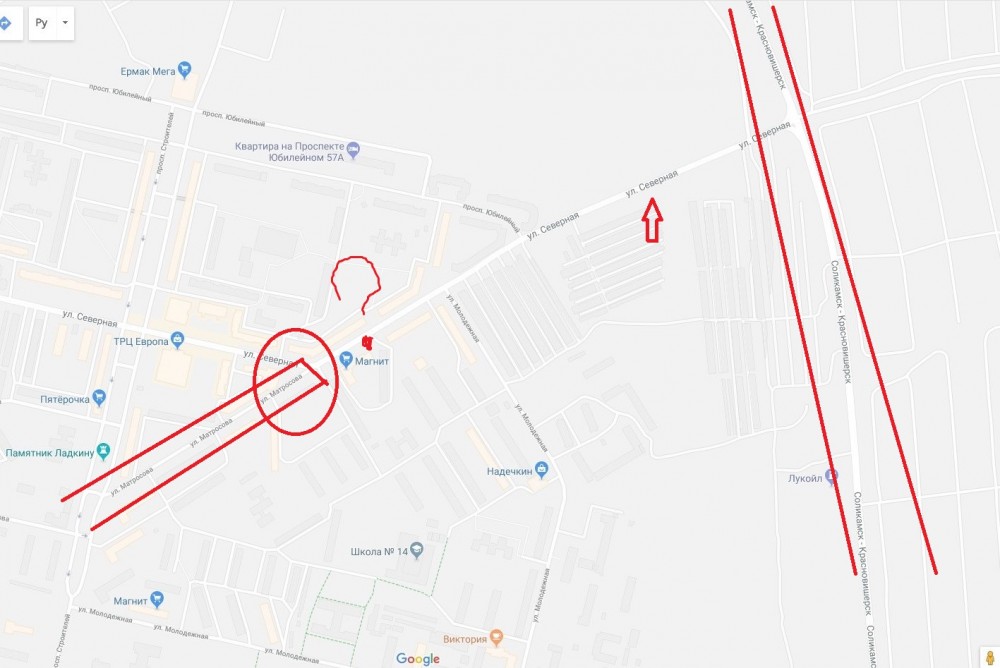Open the Пятёрочка store marker
The width and height of the screenshot is (1000, 668).
[98, 399]
